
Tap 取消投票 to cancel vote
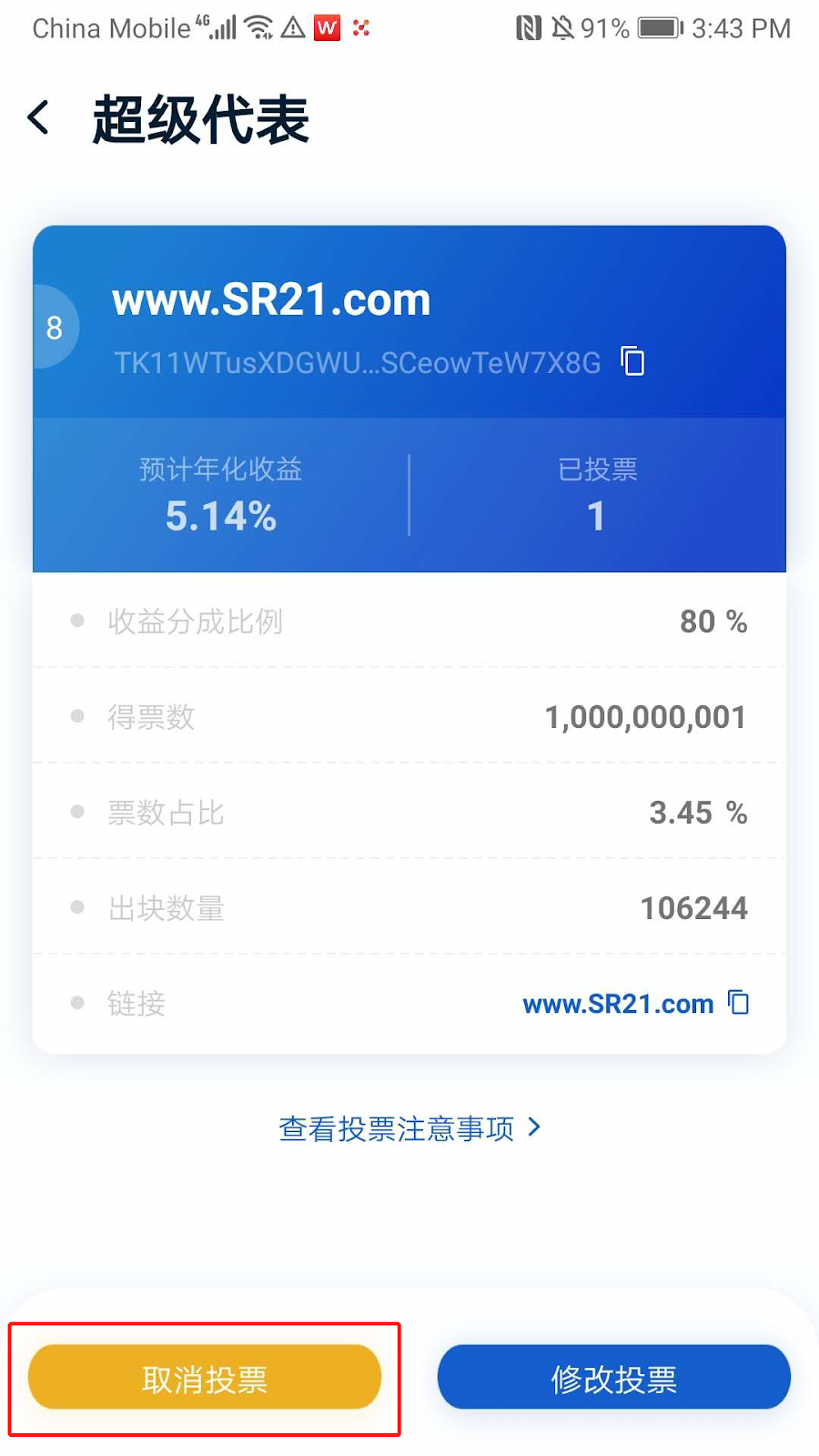(x=205, y=1378)
